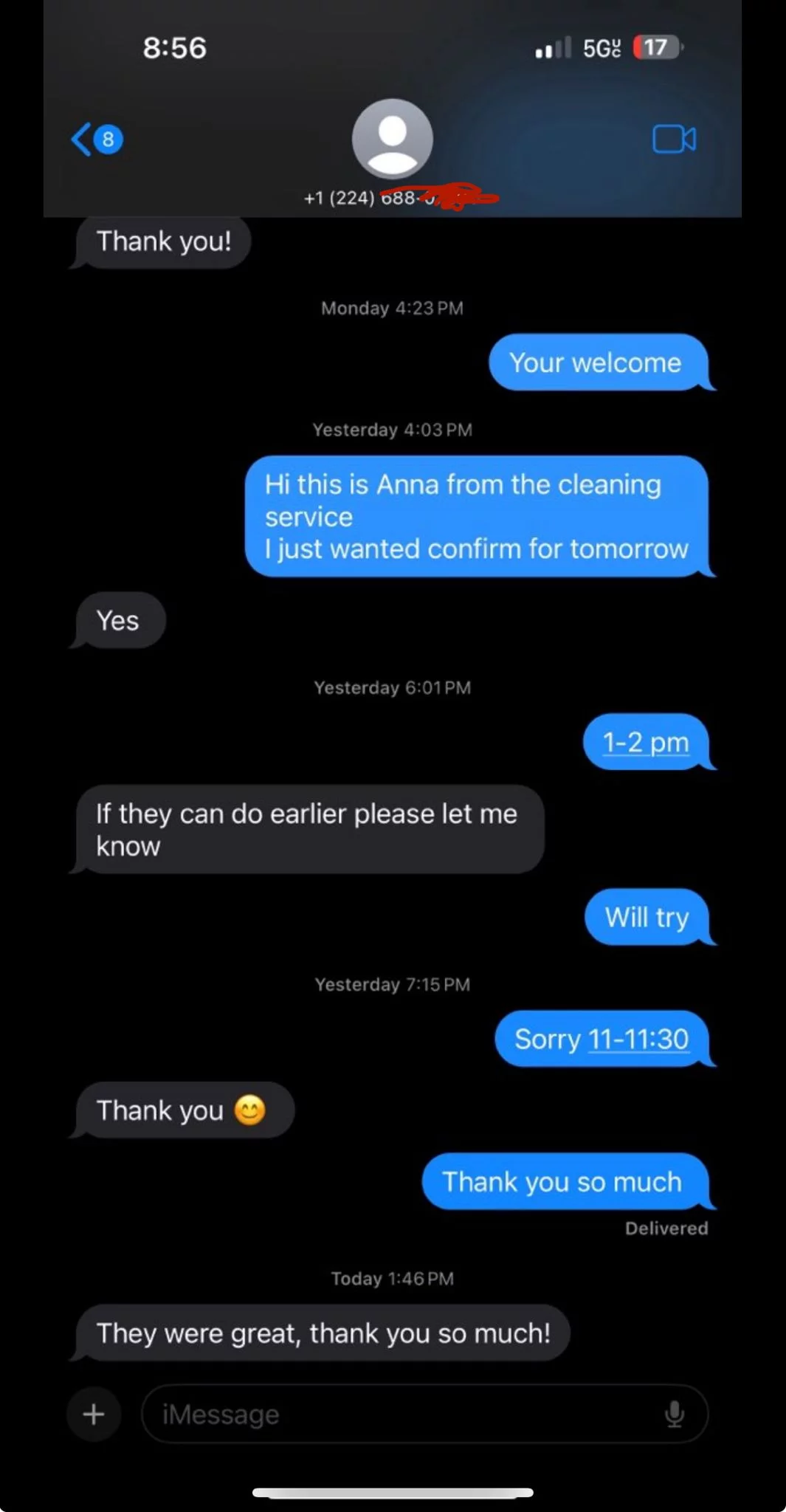Open the underlined 1-2 pm time link
The height and width of the screenshot is (1512, 786).
(646, 742)
